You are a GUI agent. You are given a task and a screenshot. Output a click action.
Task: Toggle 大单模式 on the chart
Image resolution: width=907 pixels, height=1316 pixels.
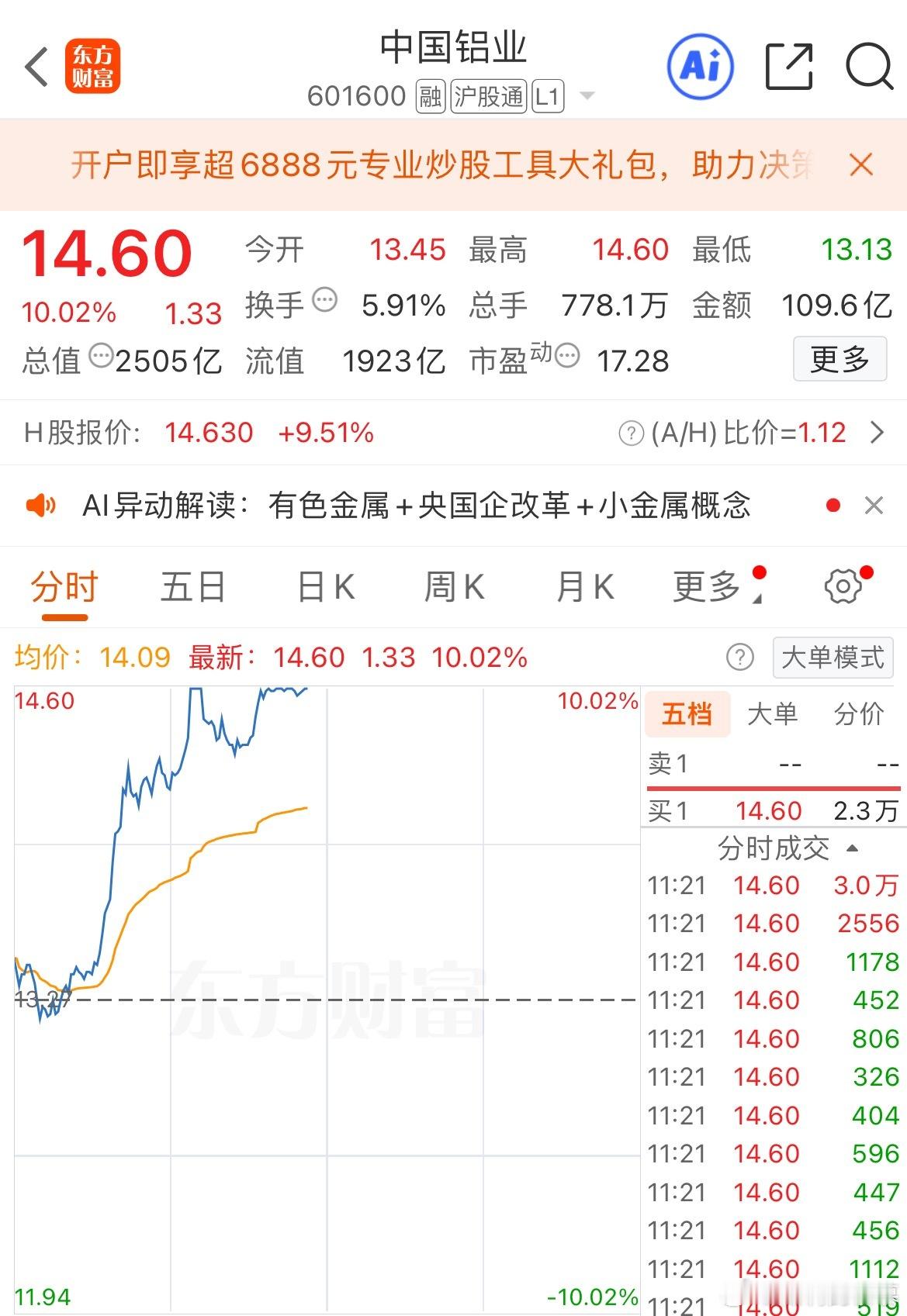(832, 657)
